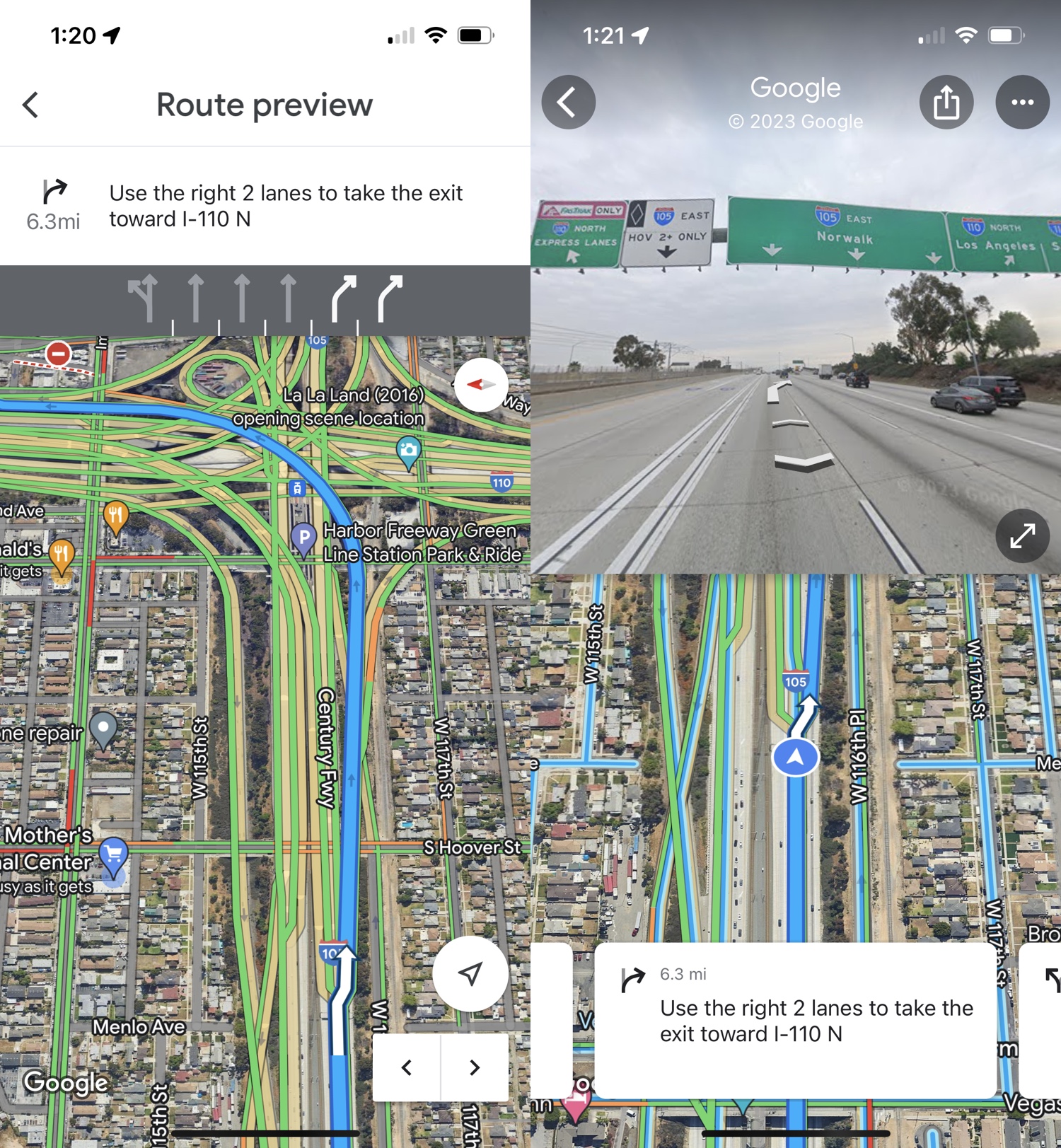Open the Route preview back navigation

[x=30, y=104]
